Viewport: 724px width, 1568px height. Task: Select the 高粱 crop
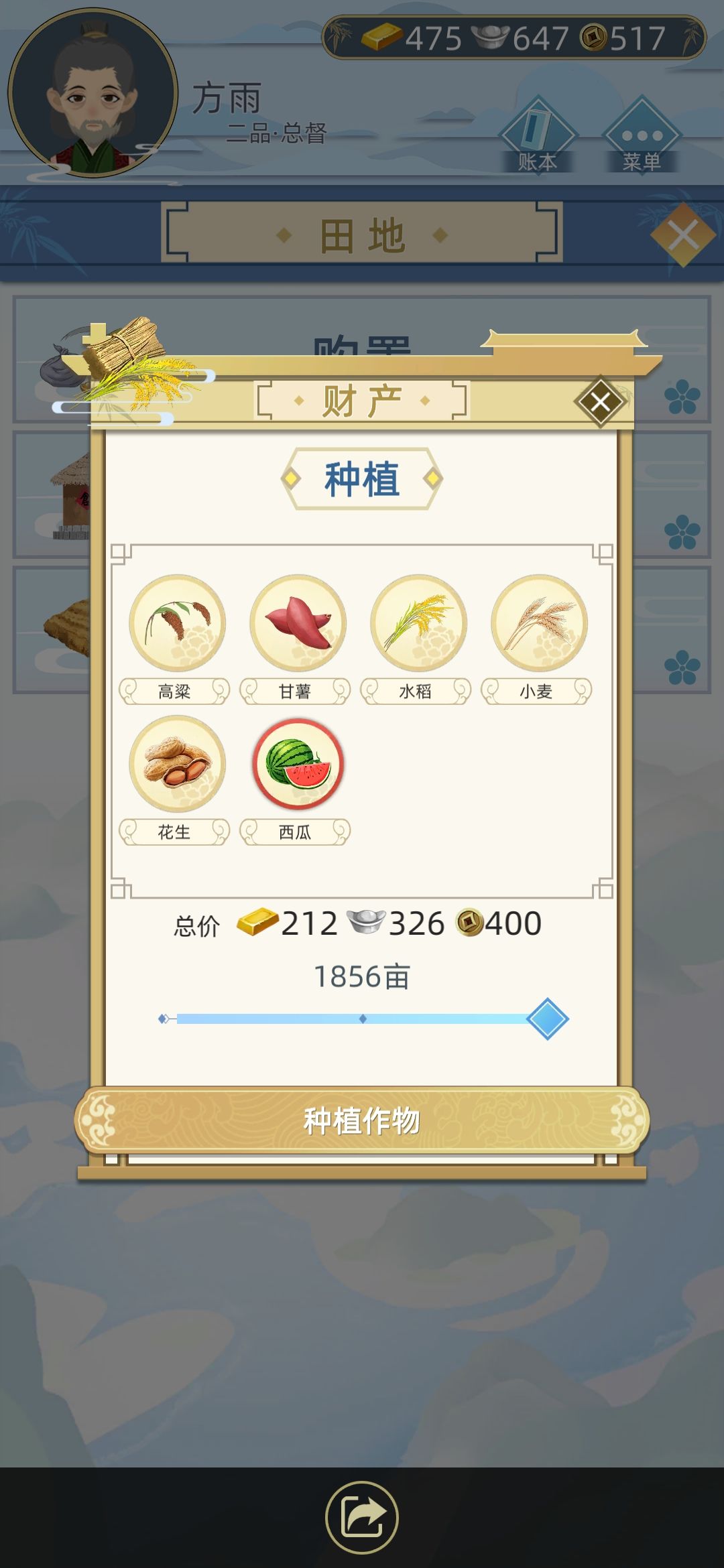coord(177,623)
